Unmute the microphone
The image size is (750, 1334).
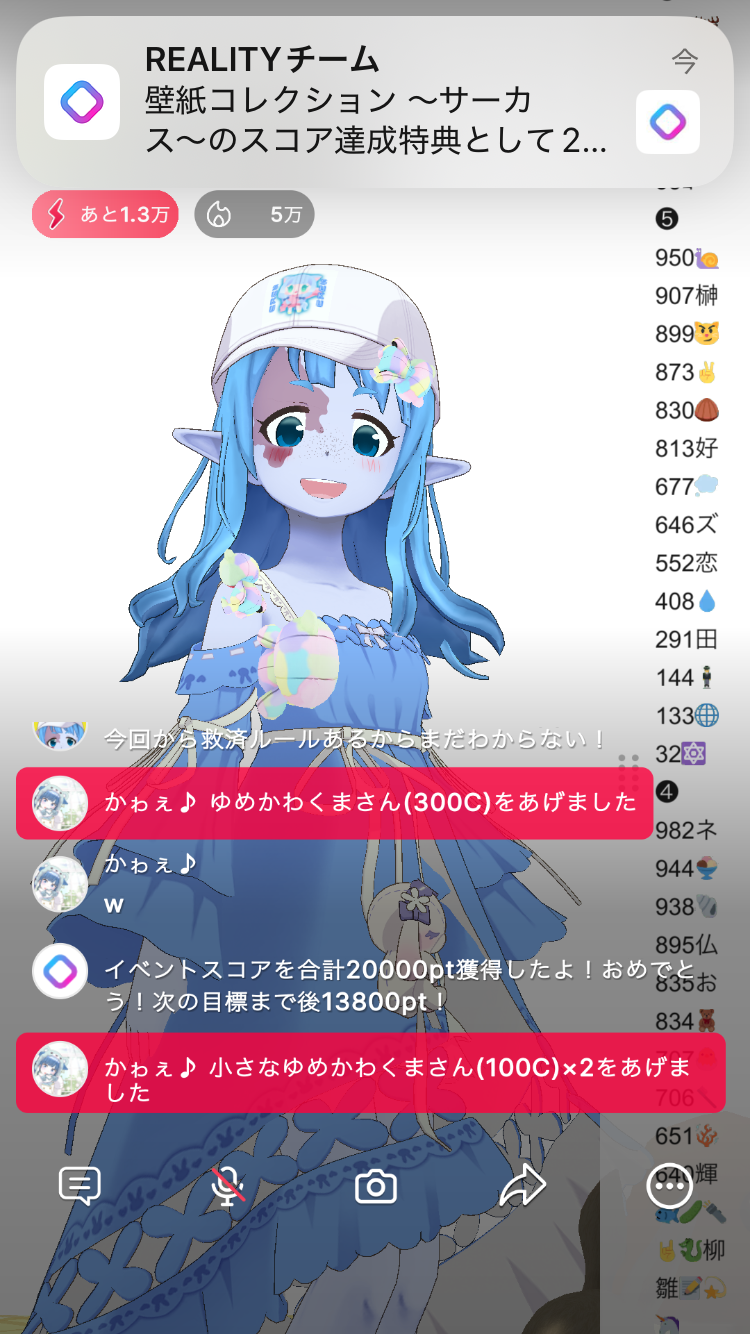228,1186
